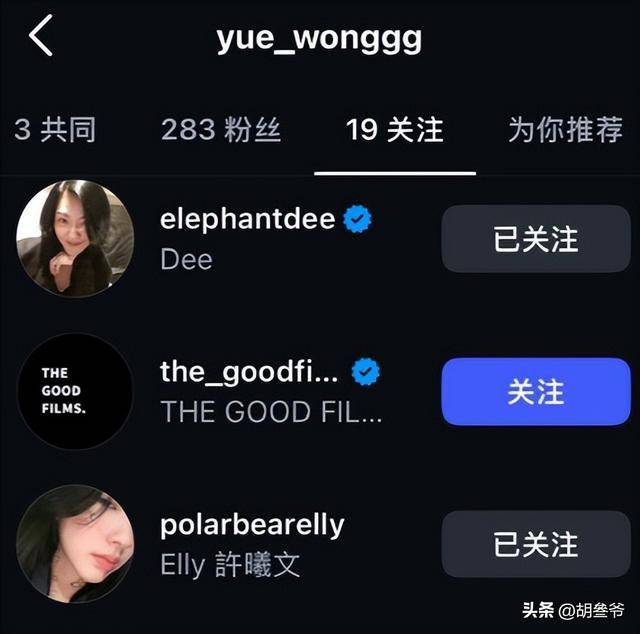
Task: Open polarbearelly's profile row
Action: click(x=320, y=544)
